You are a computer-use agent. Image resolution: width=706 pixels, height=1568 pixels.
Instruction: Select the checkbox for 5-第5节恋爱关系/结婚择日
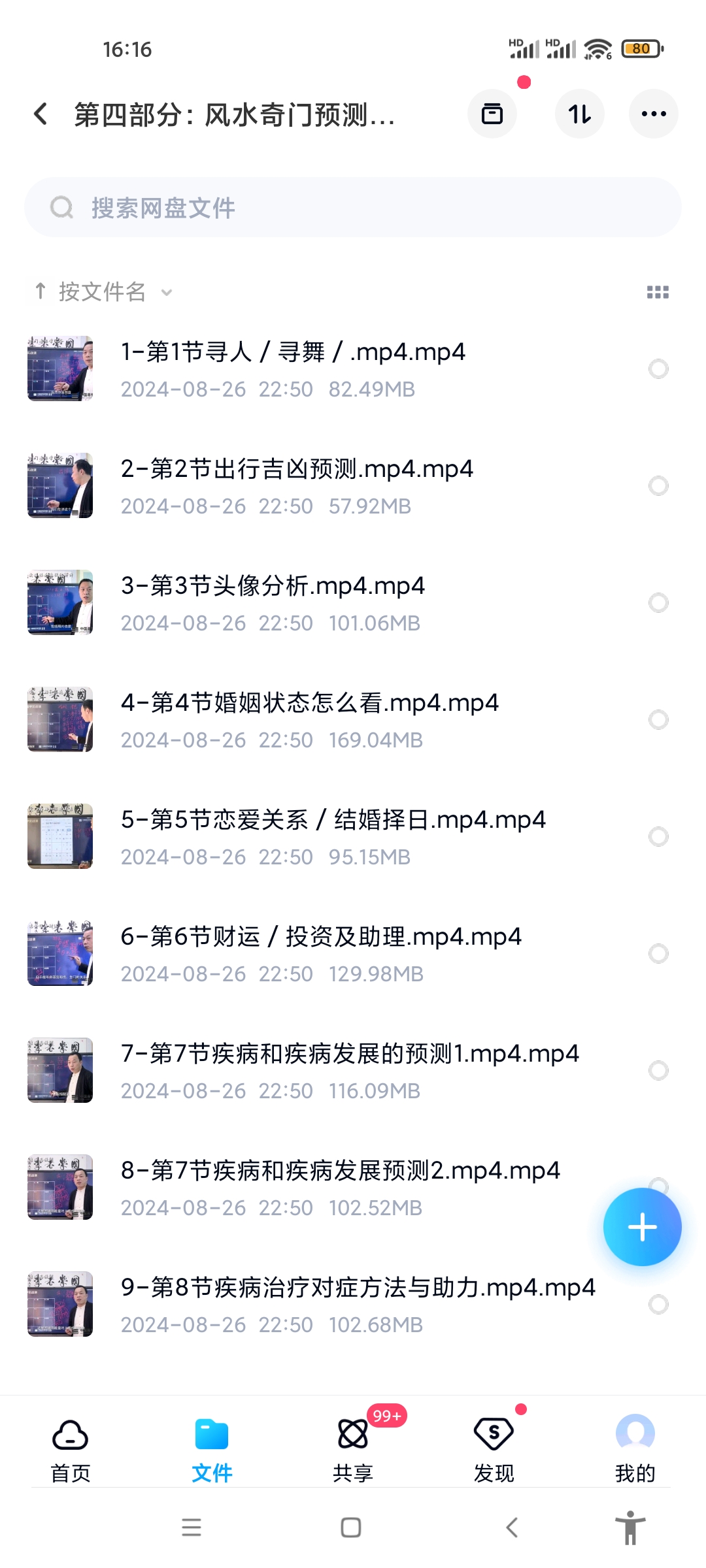(x=658, y=836)
